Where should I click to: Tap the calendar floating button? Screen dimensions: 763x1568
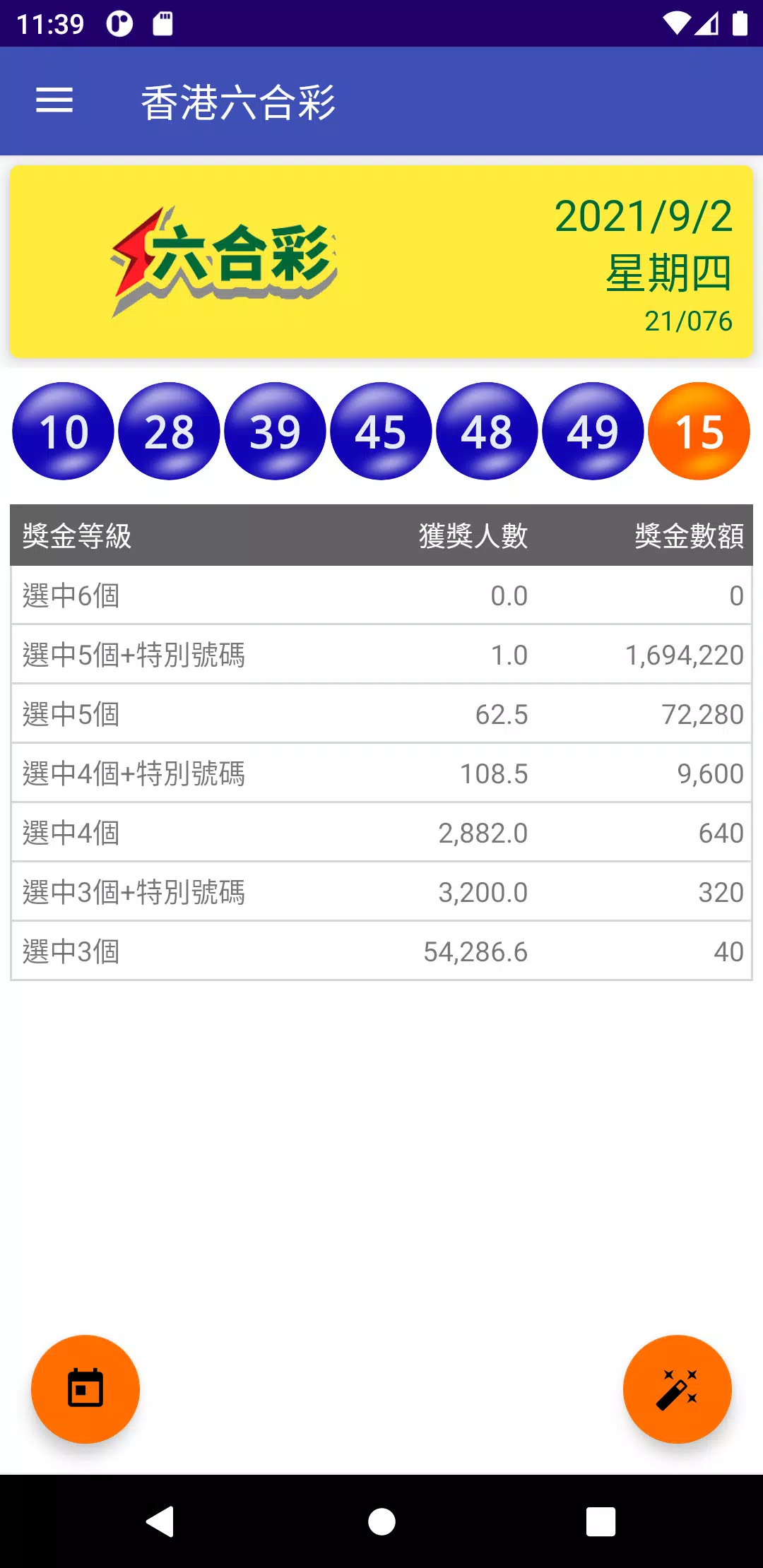tap(85, 1389)
